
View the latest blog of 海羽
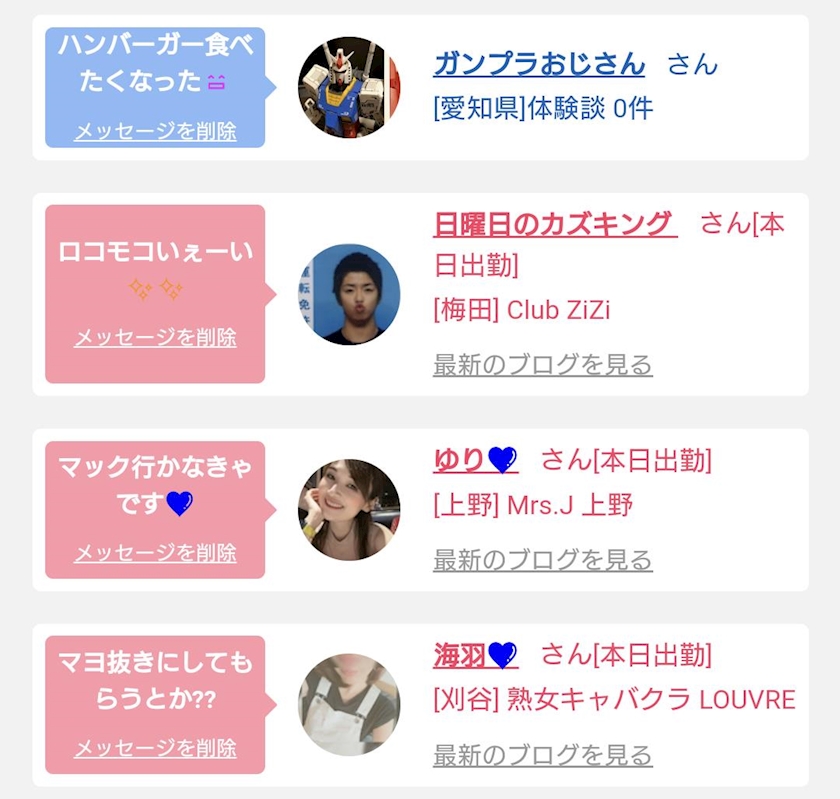542,755
